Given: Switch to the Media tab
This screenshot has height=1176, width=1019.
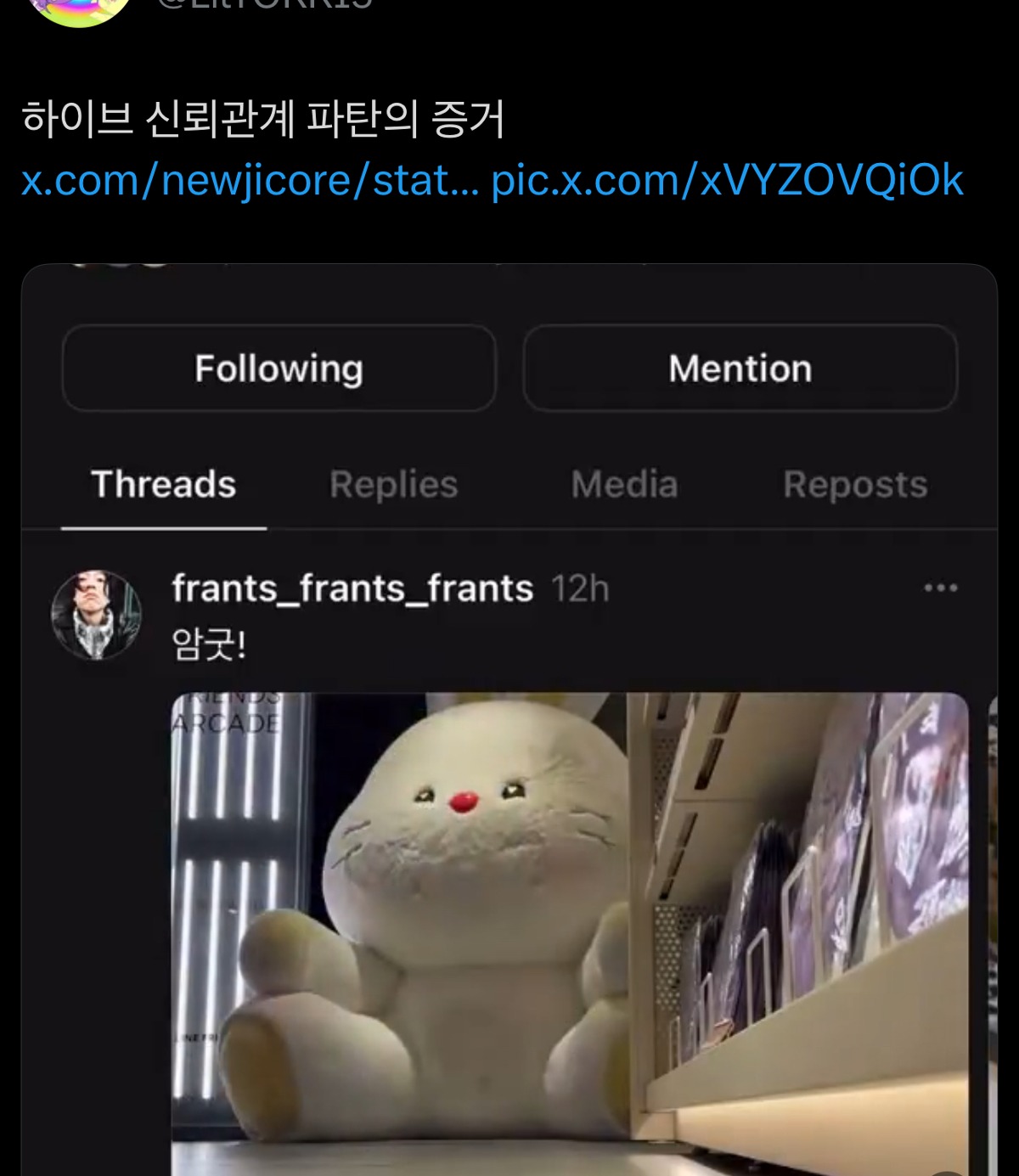Looking at the screenshot, I should (x=625, y=486).
